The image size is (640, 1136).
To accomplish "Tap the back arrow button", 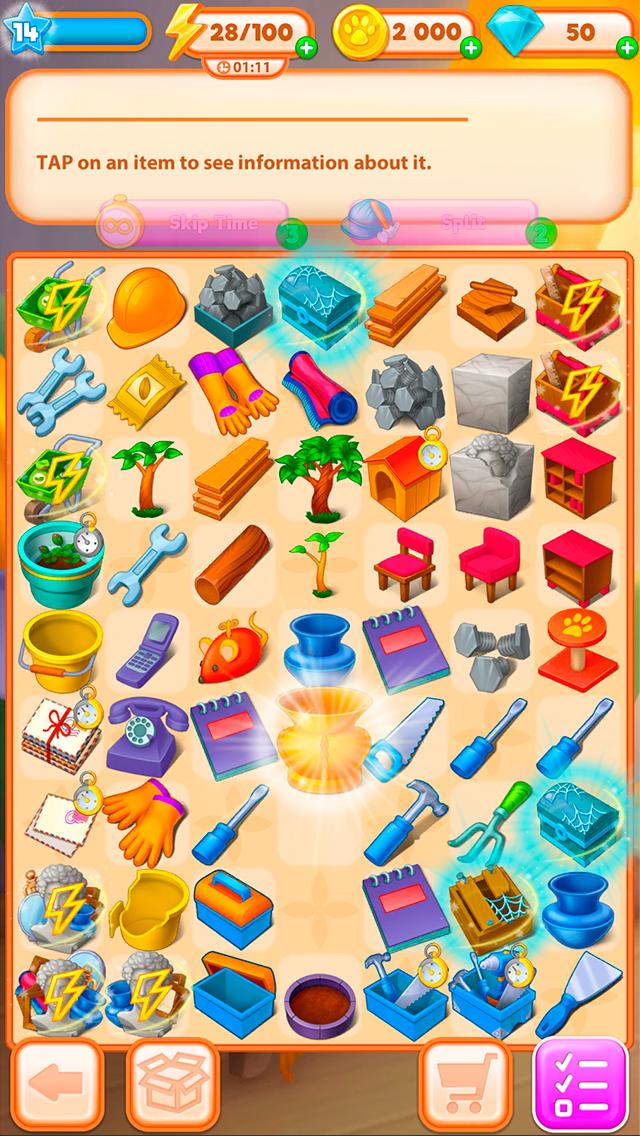I will [57, 1085].
